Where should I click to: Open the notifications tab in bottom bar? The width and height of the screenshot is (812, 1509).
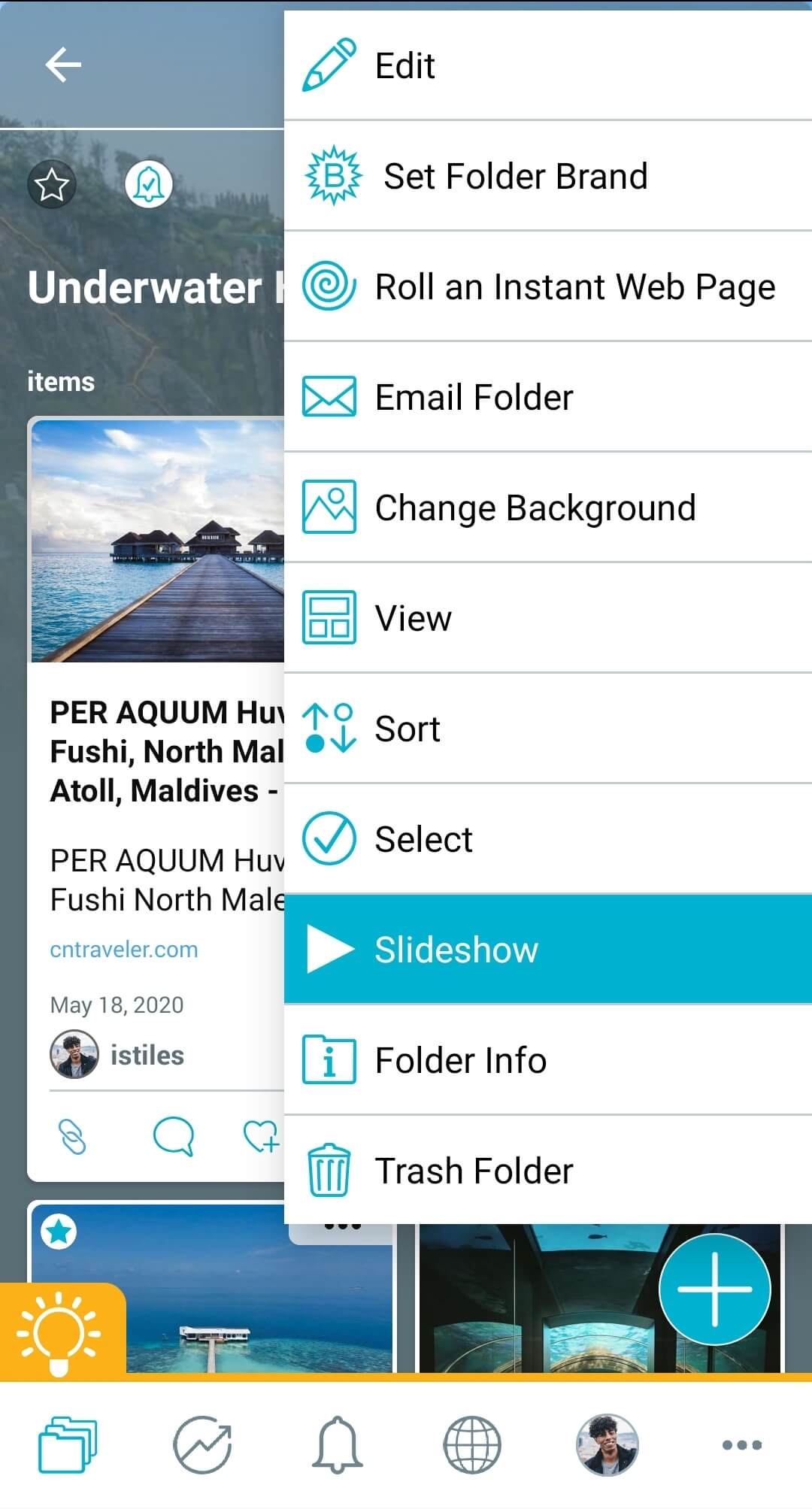(337, 1444)
